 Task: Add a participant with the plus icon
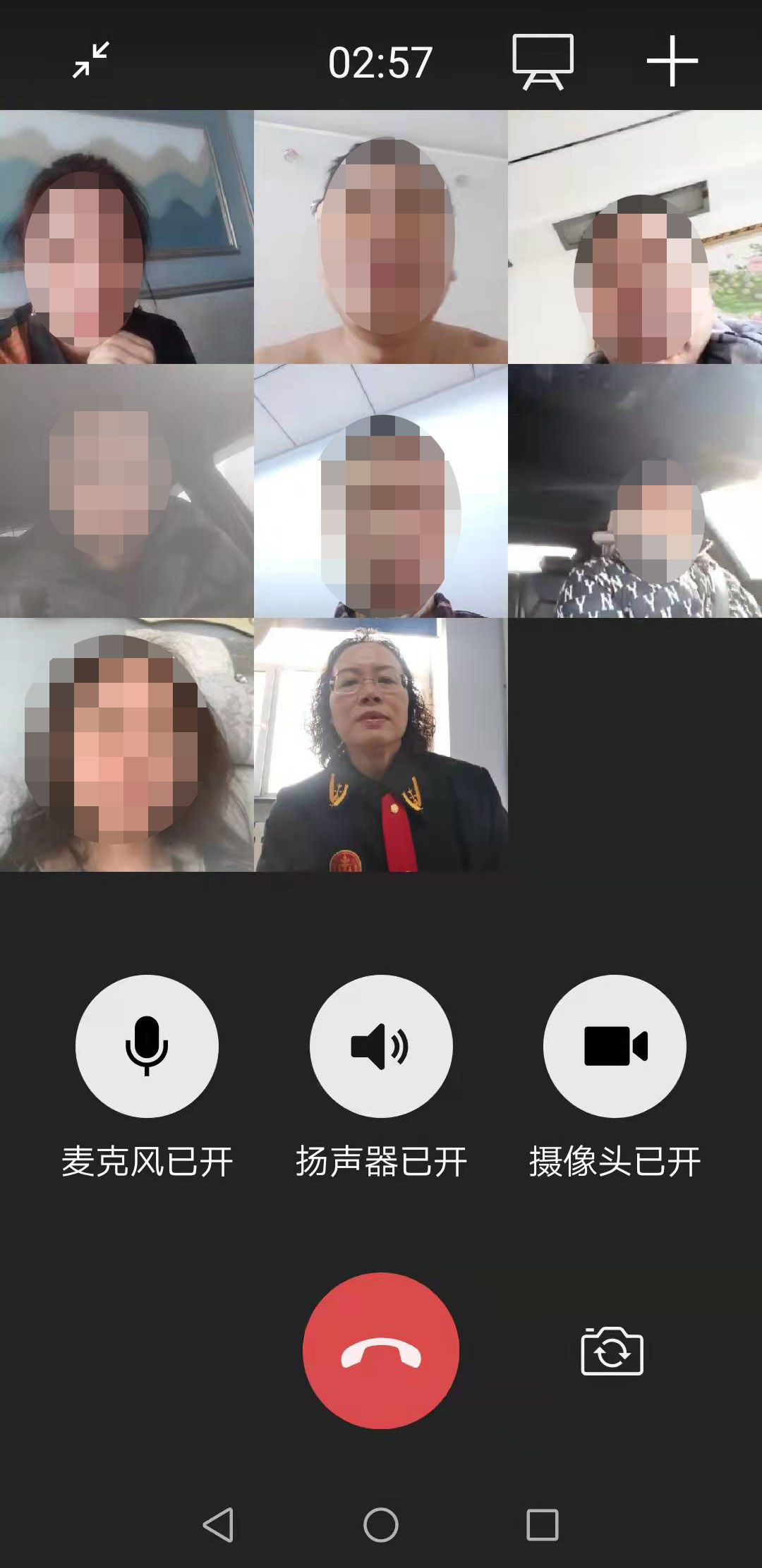coord(672,61)
